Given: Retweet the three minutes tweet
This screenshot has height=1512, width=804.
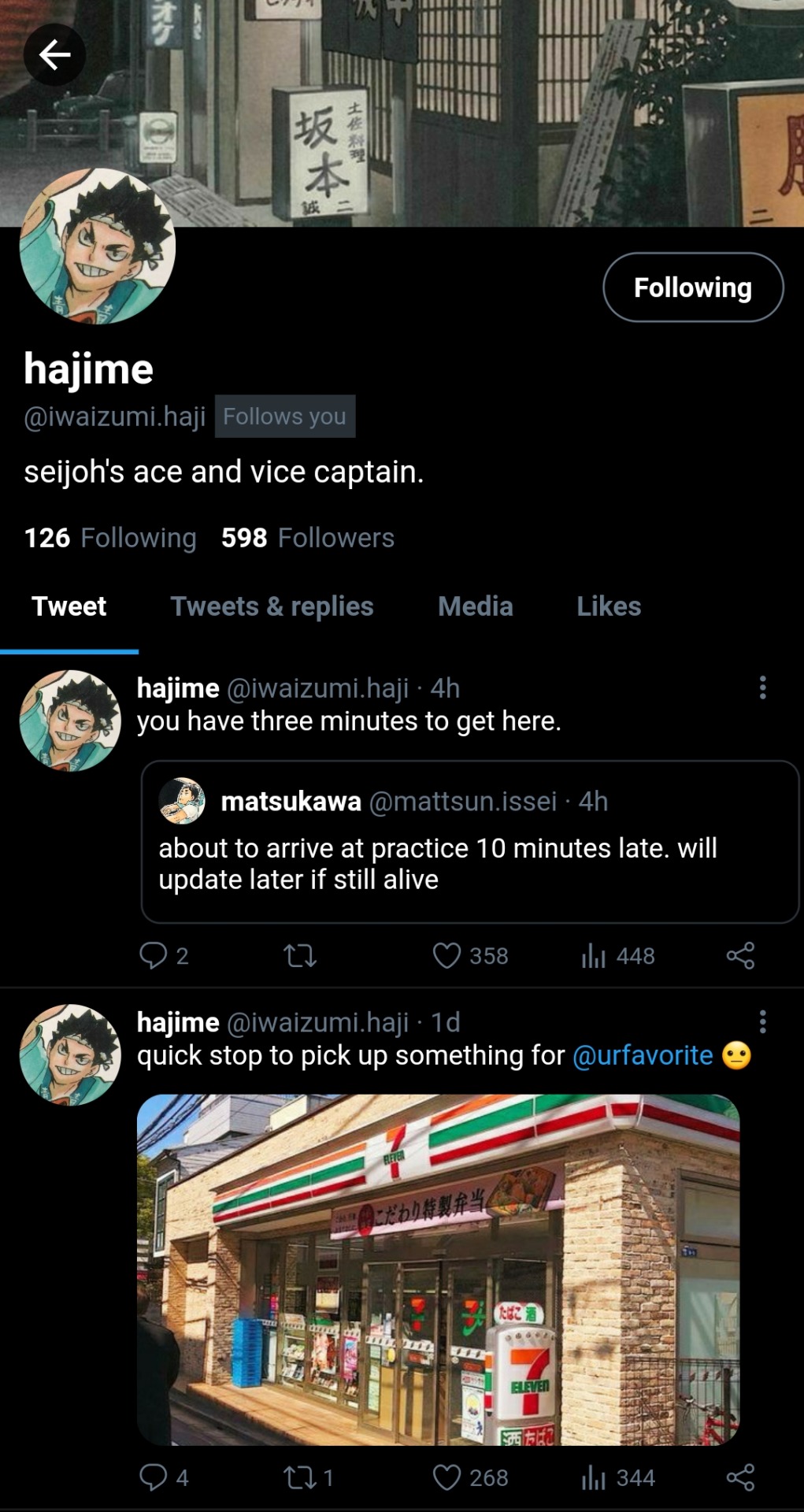Looking at the screenshot, I should click(300, 956).
